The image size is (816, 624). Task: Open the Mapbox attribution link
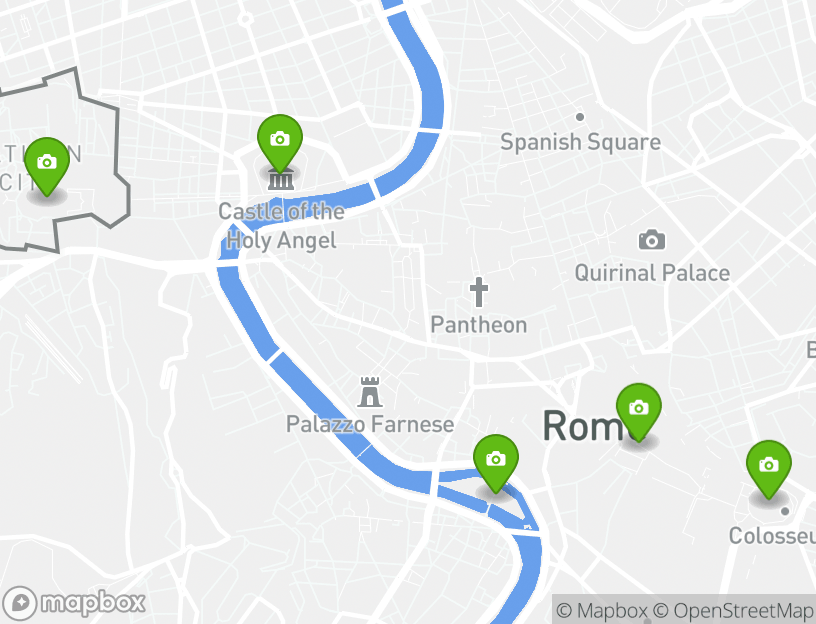coord(603,610)
